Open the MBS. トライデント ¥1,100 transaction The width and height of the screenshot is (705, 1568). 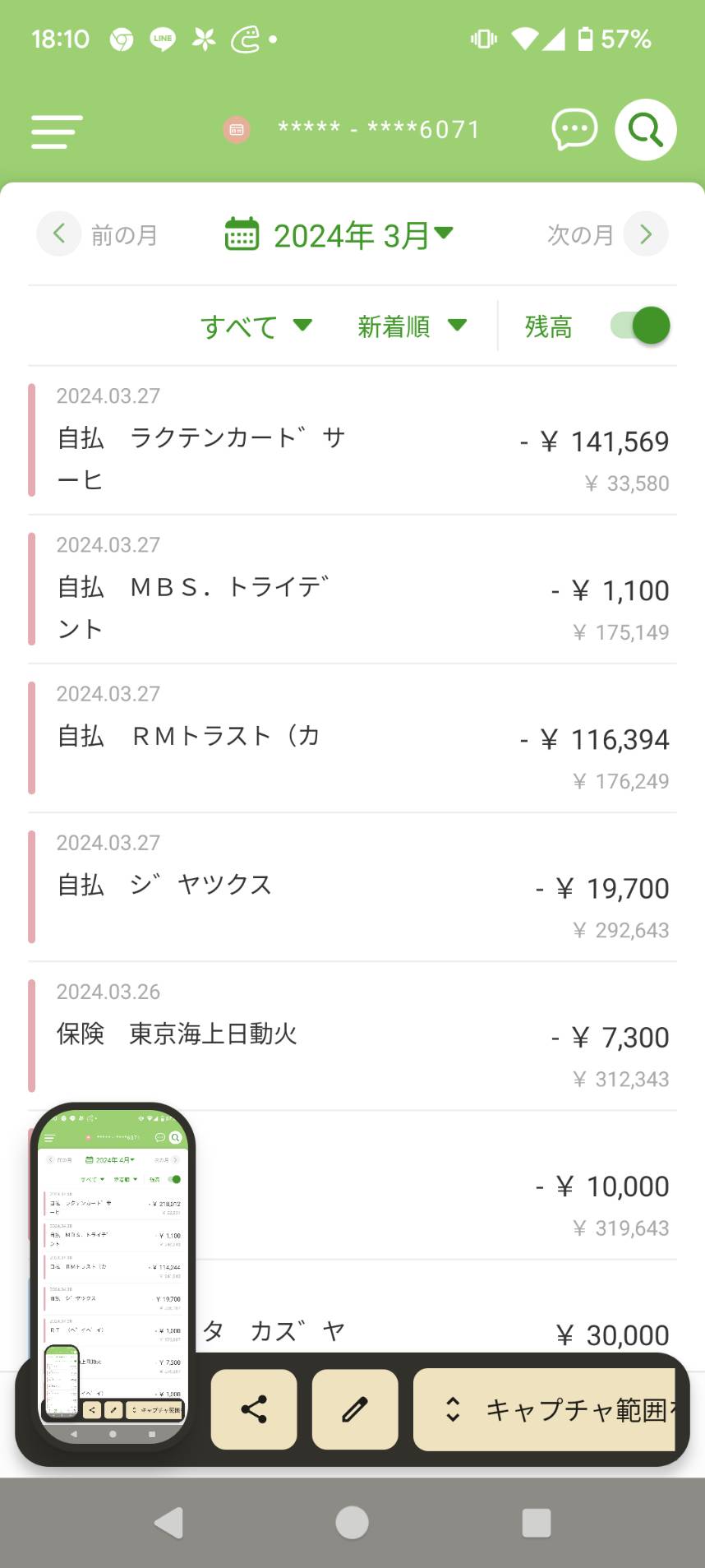tap(352, 590)
